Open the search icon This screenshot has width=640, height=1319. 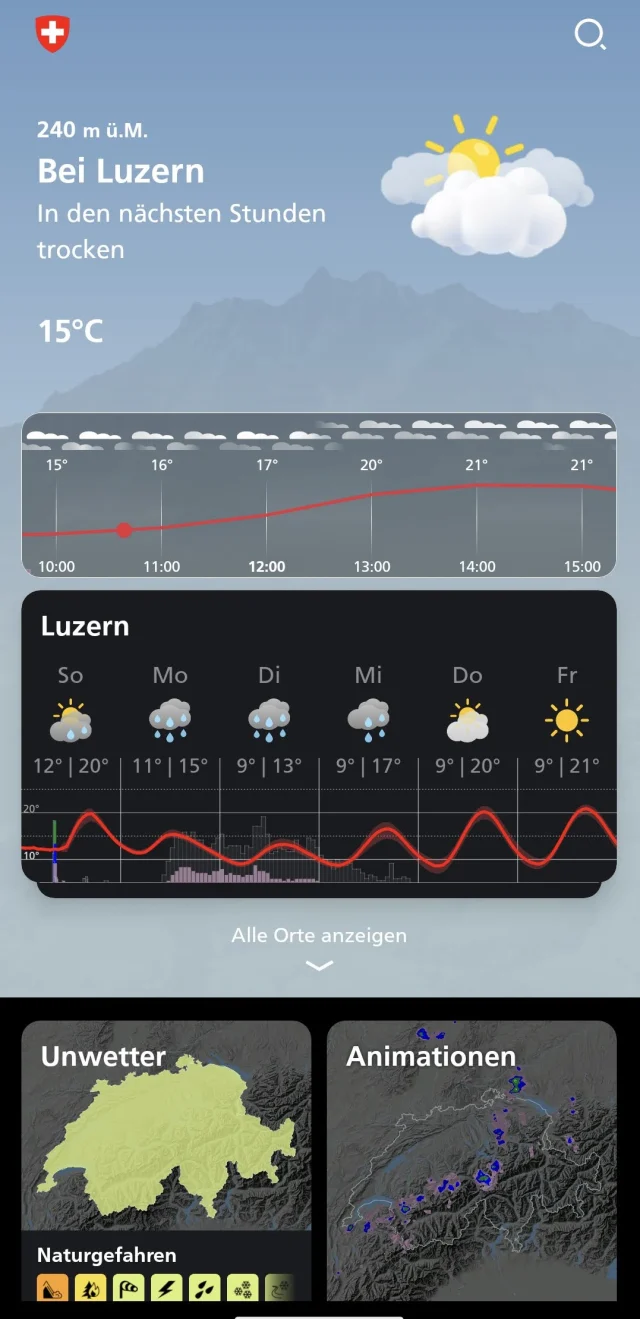(590, 35)
